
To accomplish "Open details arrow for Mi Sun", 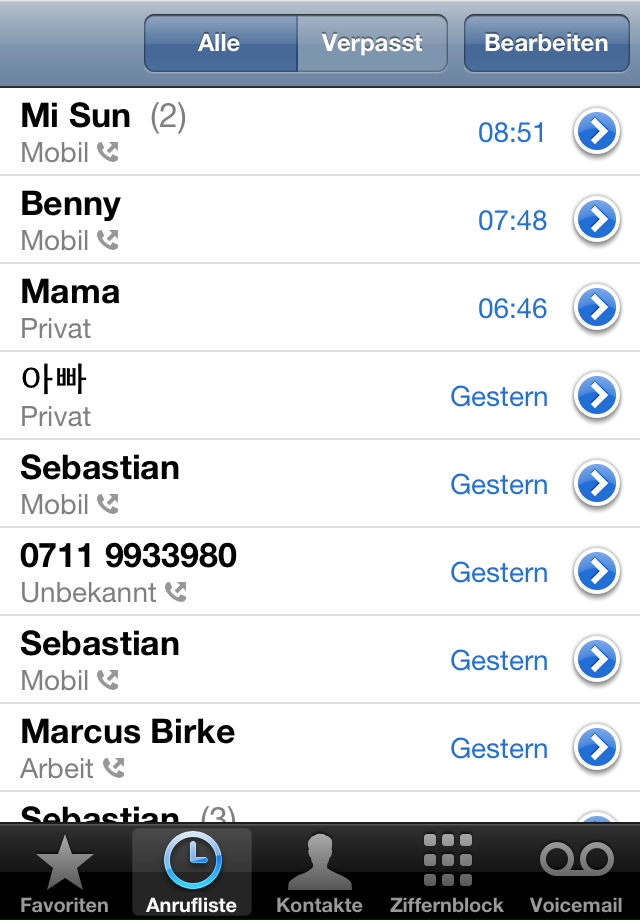I will tap(597, 133).
